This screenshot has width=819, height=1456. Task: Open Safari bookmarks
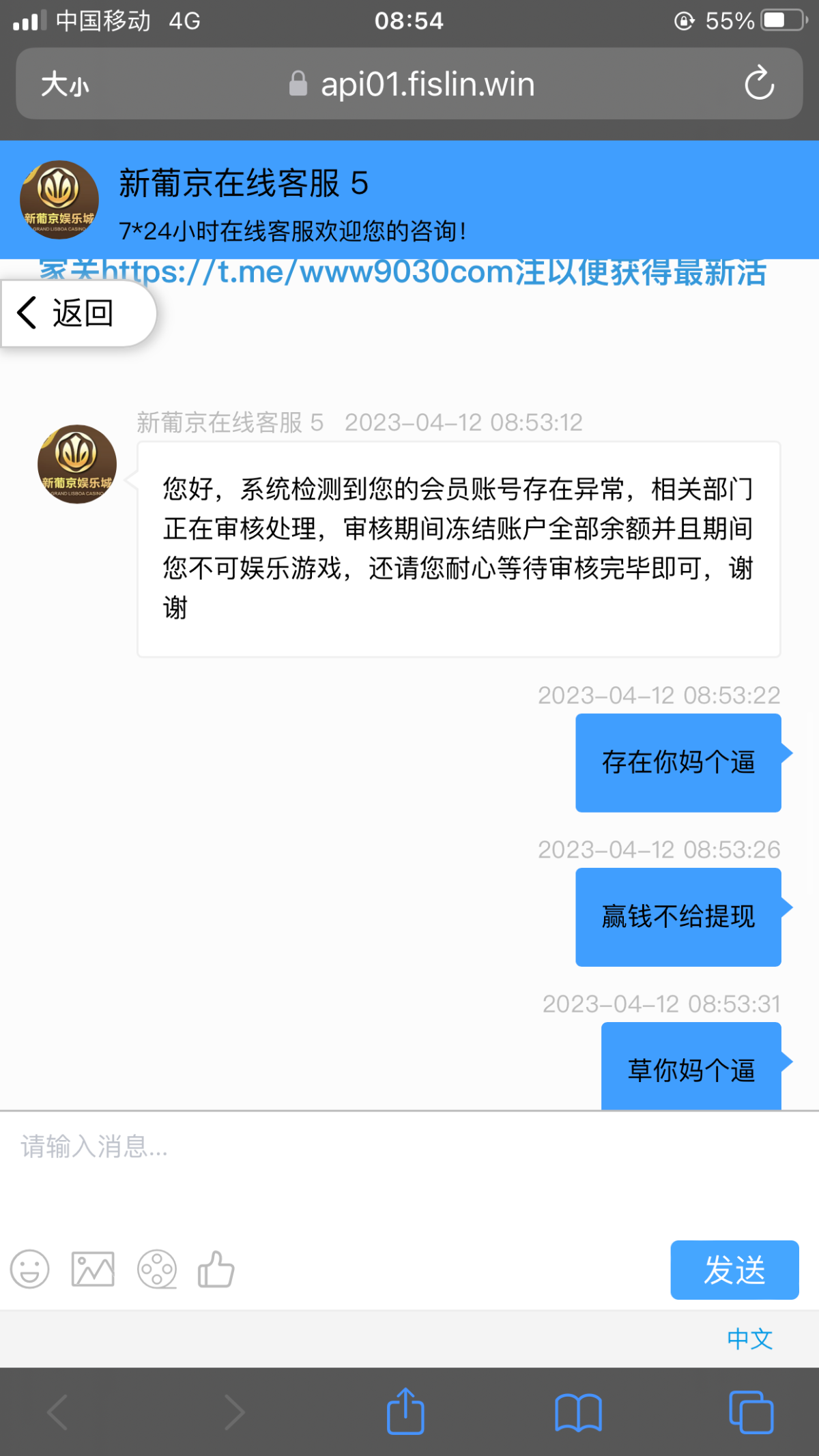(578, 1412)
